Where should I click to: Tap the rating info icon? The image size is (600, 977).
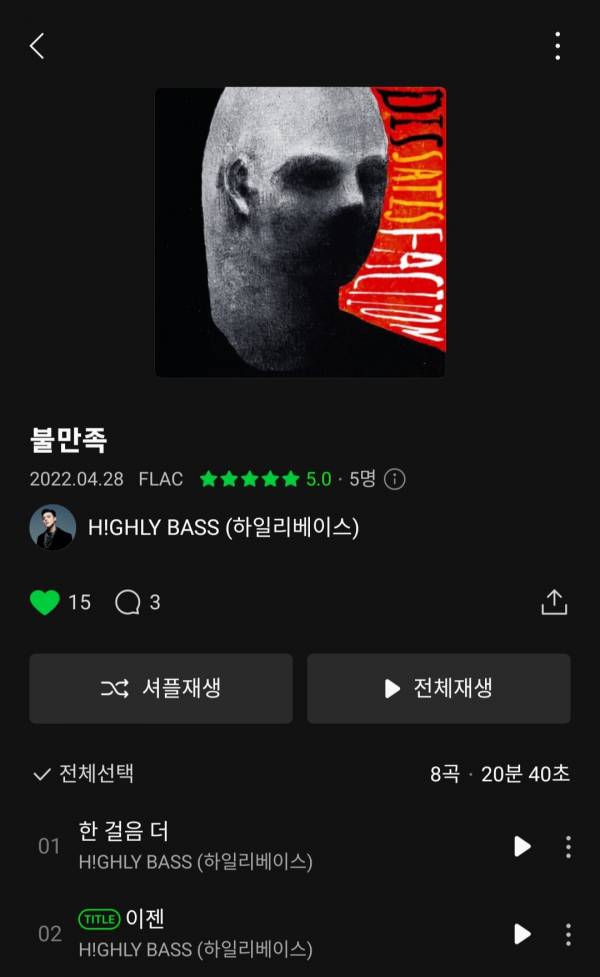[395, 479]
